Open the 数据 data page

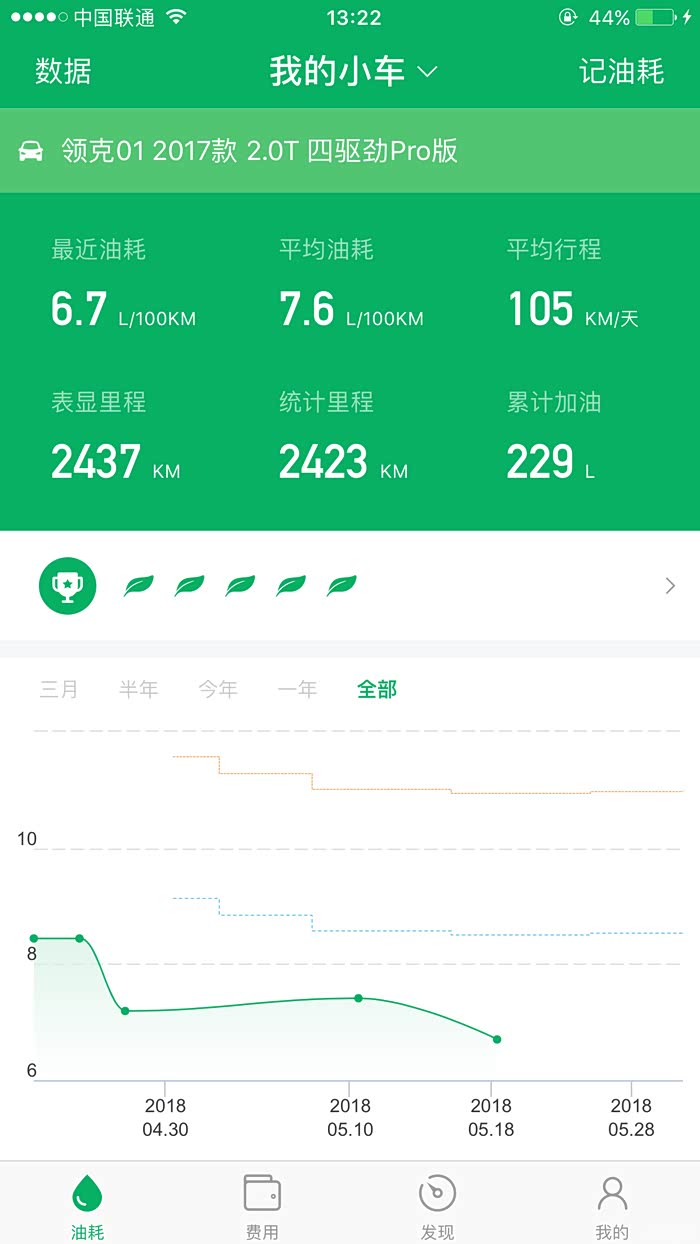point(63,71)
